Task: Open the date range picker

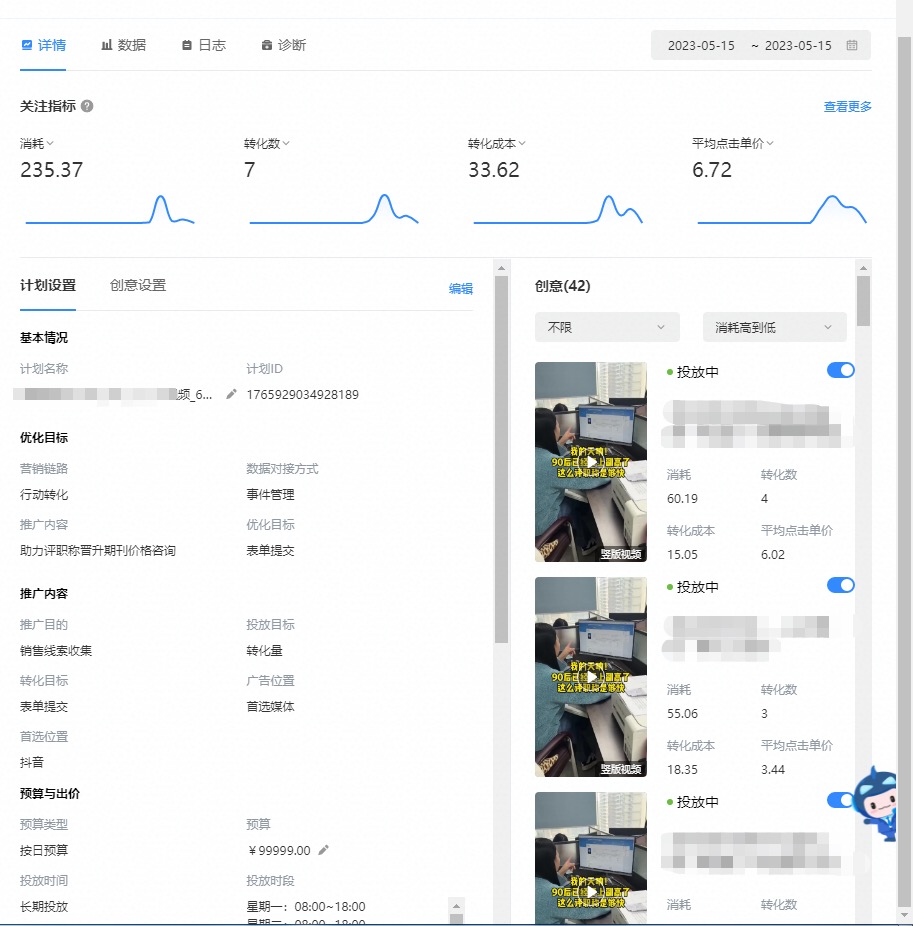Action: (x=760, y=46)
